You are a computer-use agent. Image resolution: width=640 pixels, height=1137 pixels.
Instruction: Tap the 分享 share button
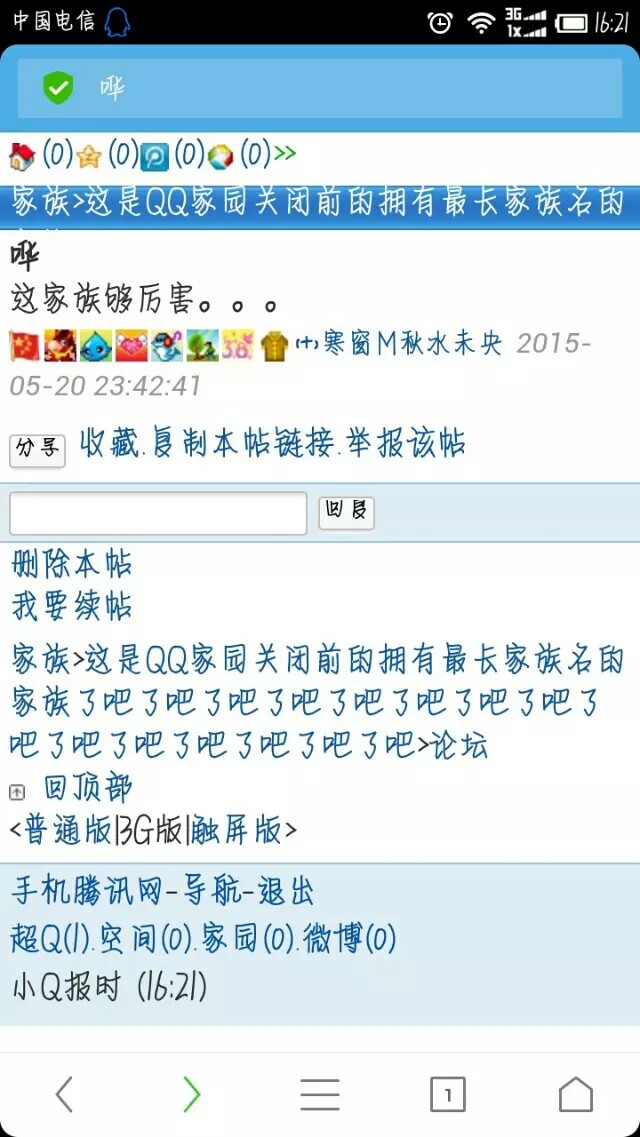coord(37,449)
